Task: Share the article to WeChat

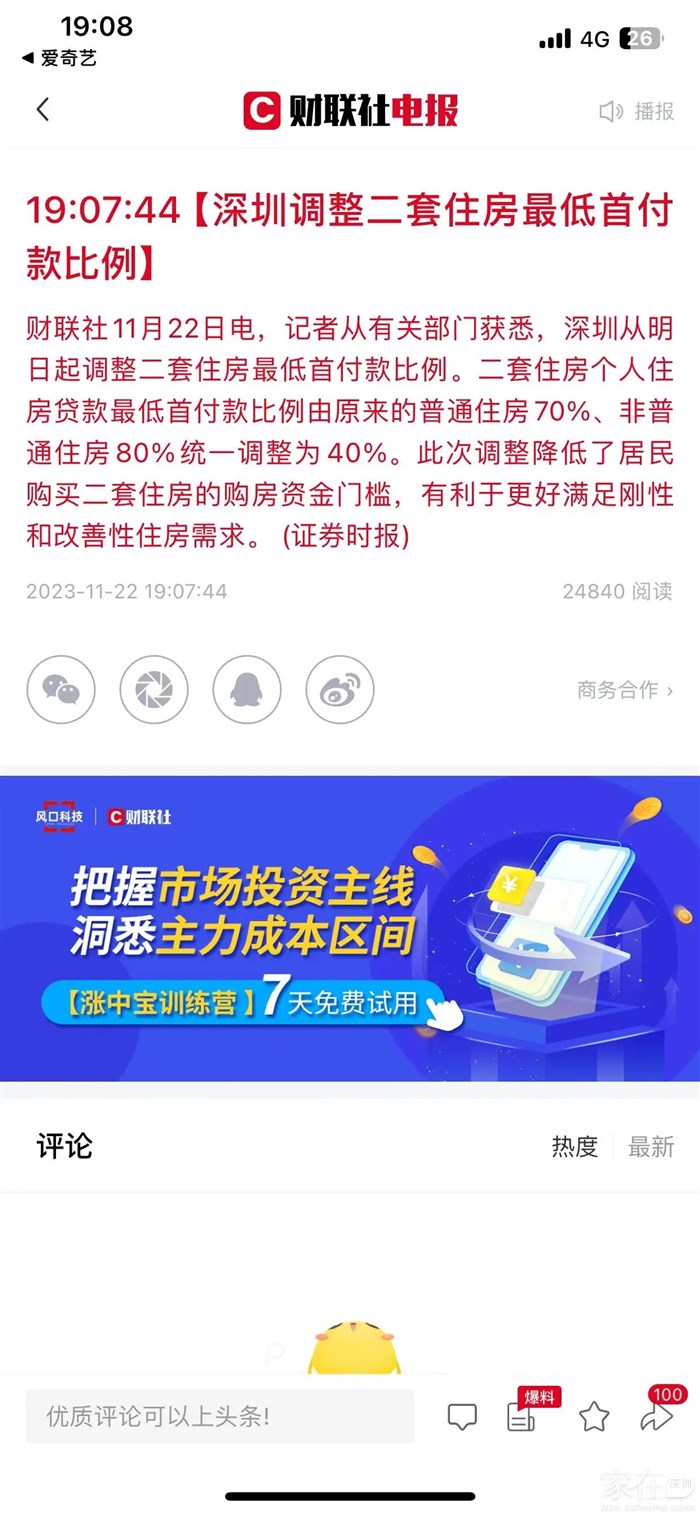Action: tap(61, 690)
